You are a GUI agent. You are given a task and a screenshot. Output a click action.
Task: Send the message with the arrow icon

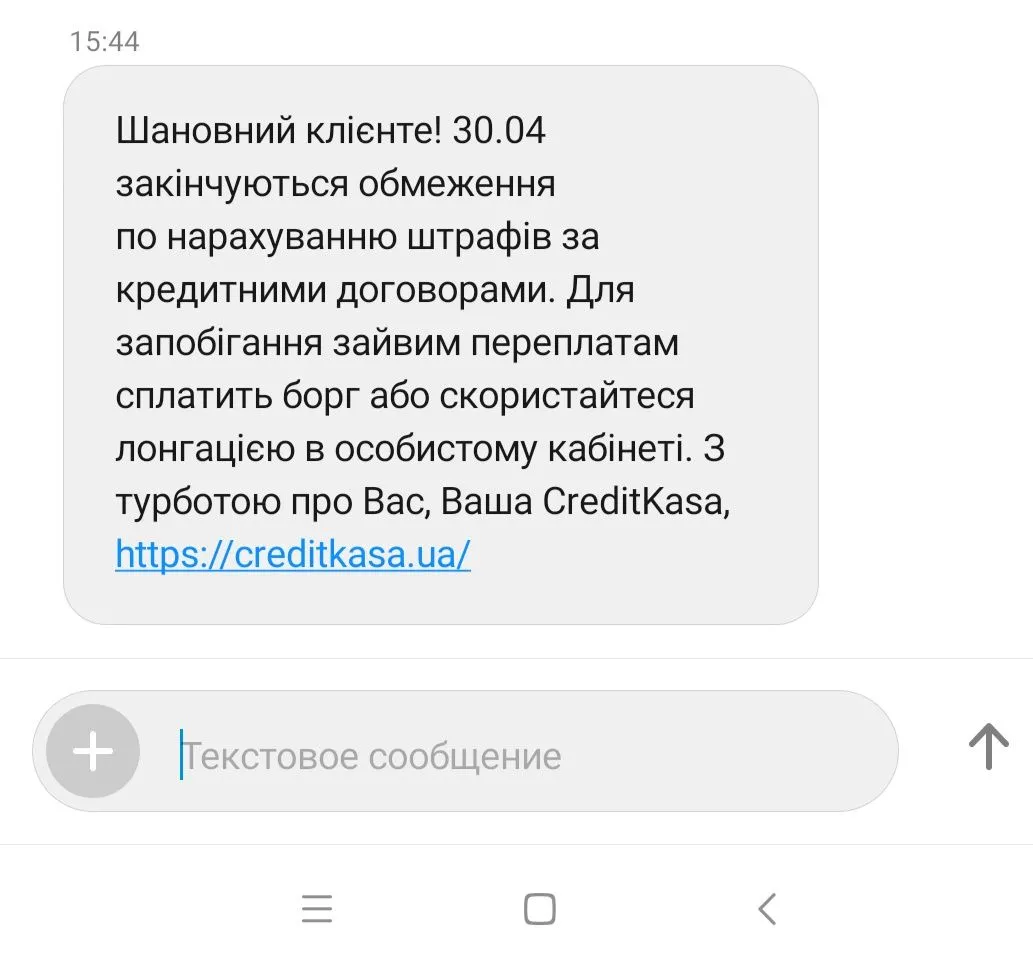[988, 748]
